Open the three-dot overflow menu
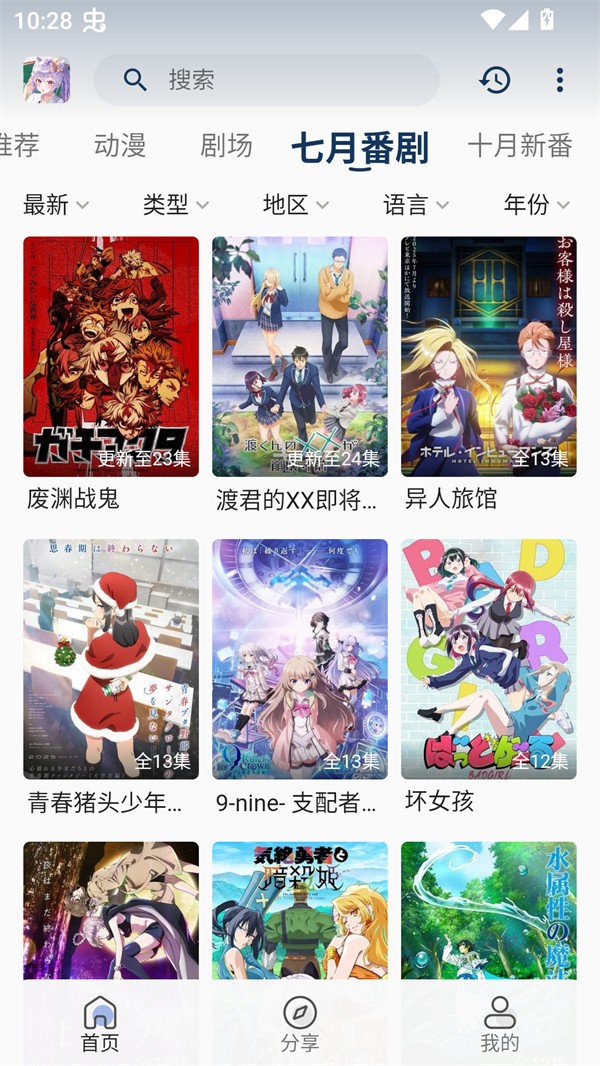 coord(560,80)
